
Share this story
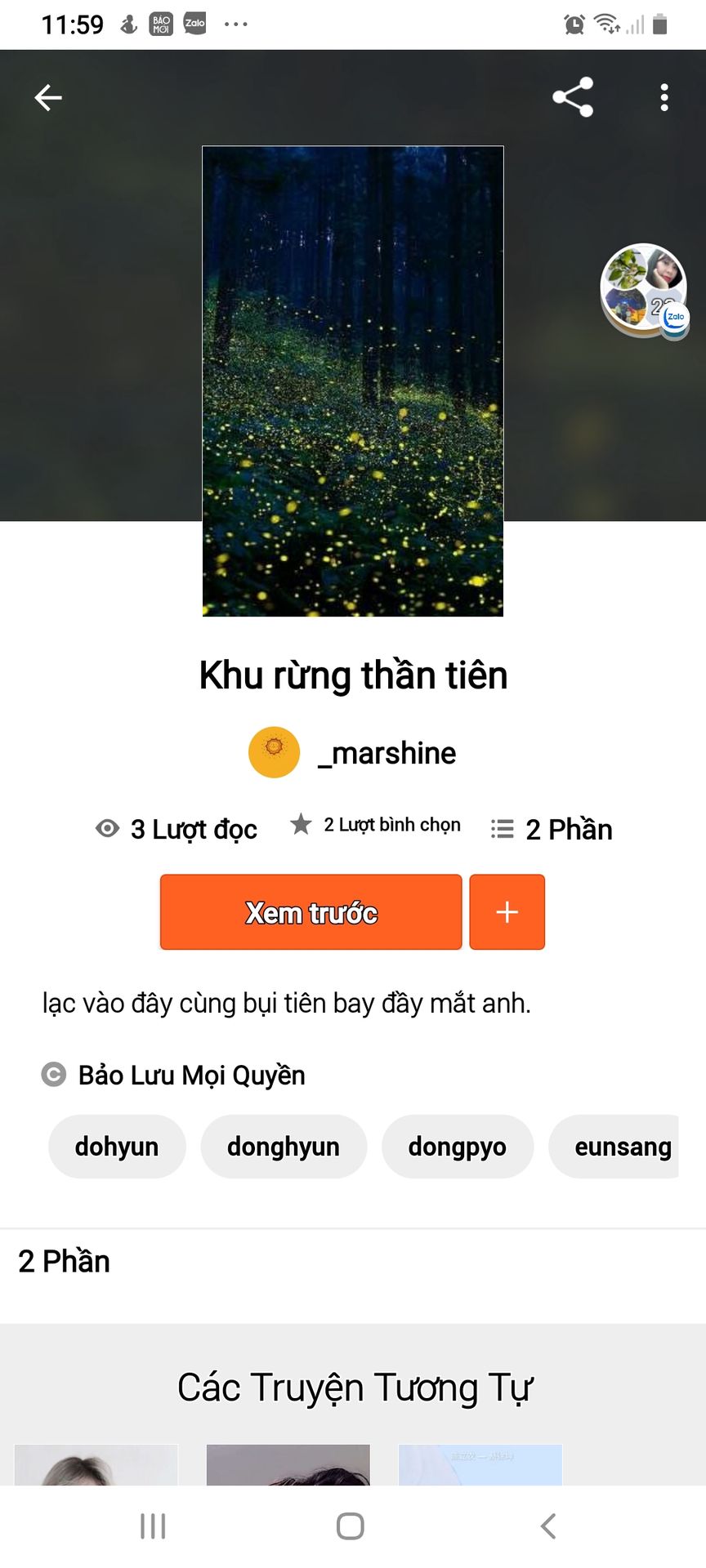click(x=574, y=97)
